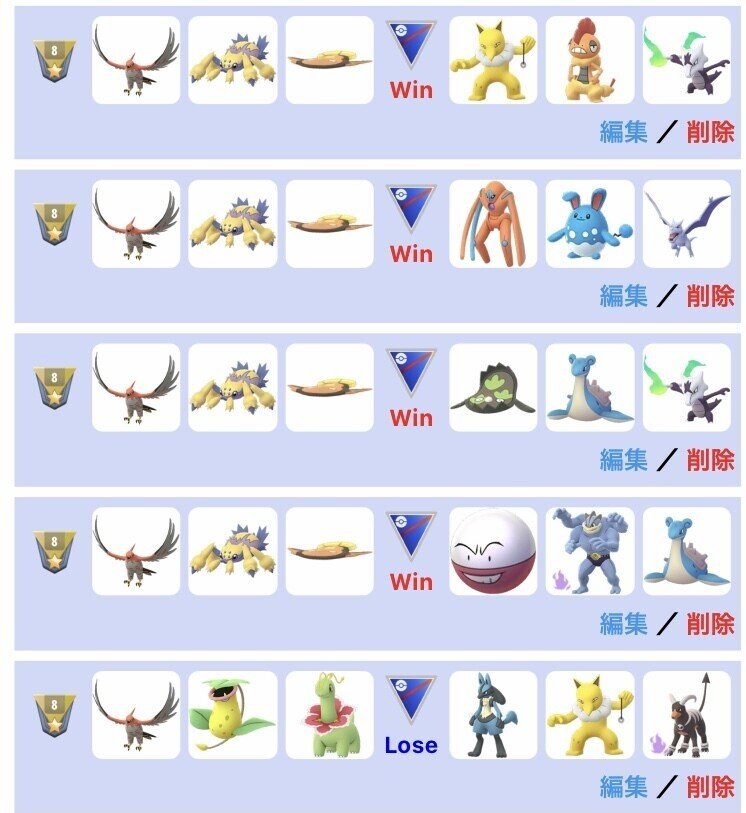The width and height of the screenshot is (746, 813).
Task: Edit the win record against Deoxys and Azumarill
Action: coord(623,296)
